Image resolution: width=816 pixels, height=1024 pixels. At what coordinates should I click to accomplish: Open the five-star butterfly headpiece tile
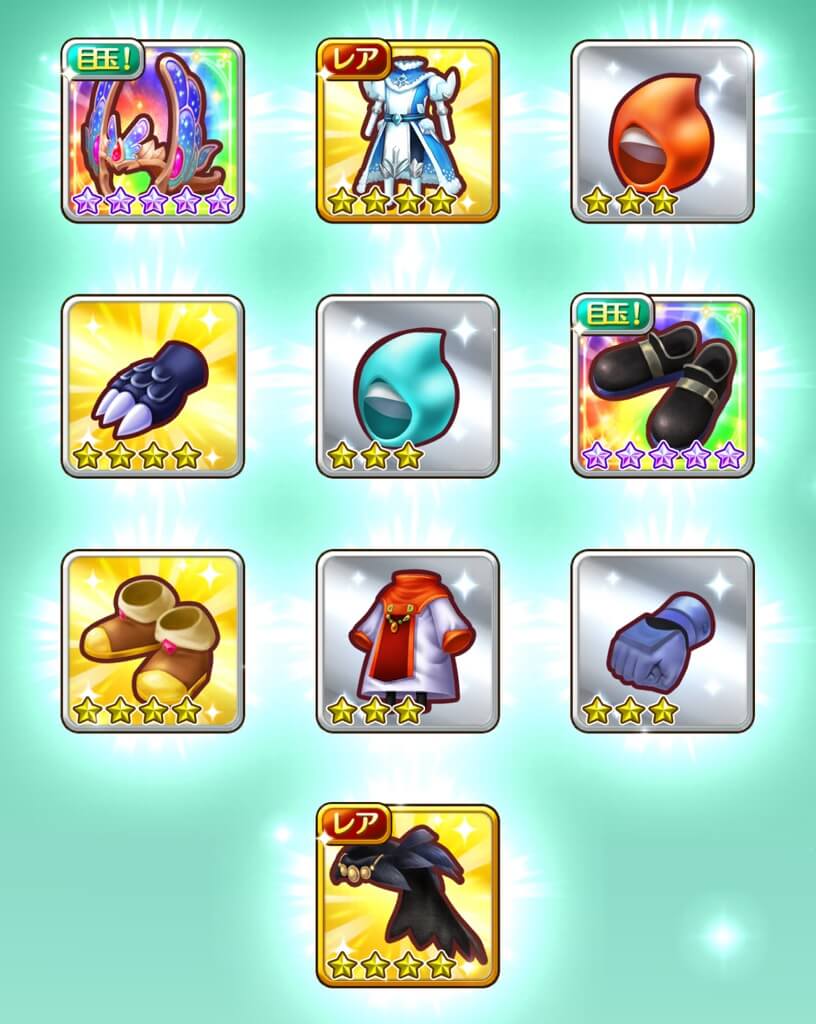pos(153,131)
